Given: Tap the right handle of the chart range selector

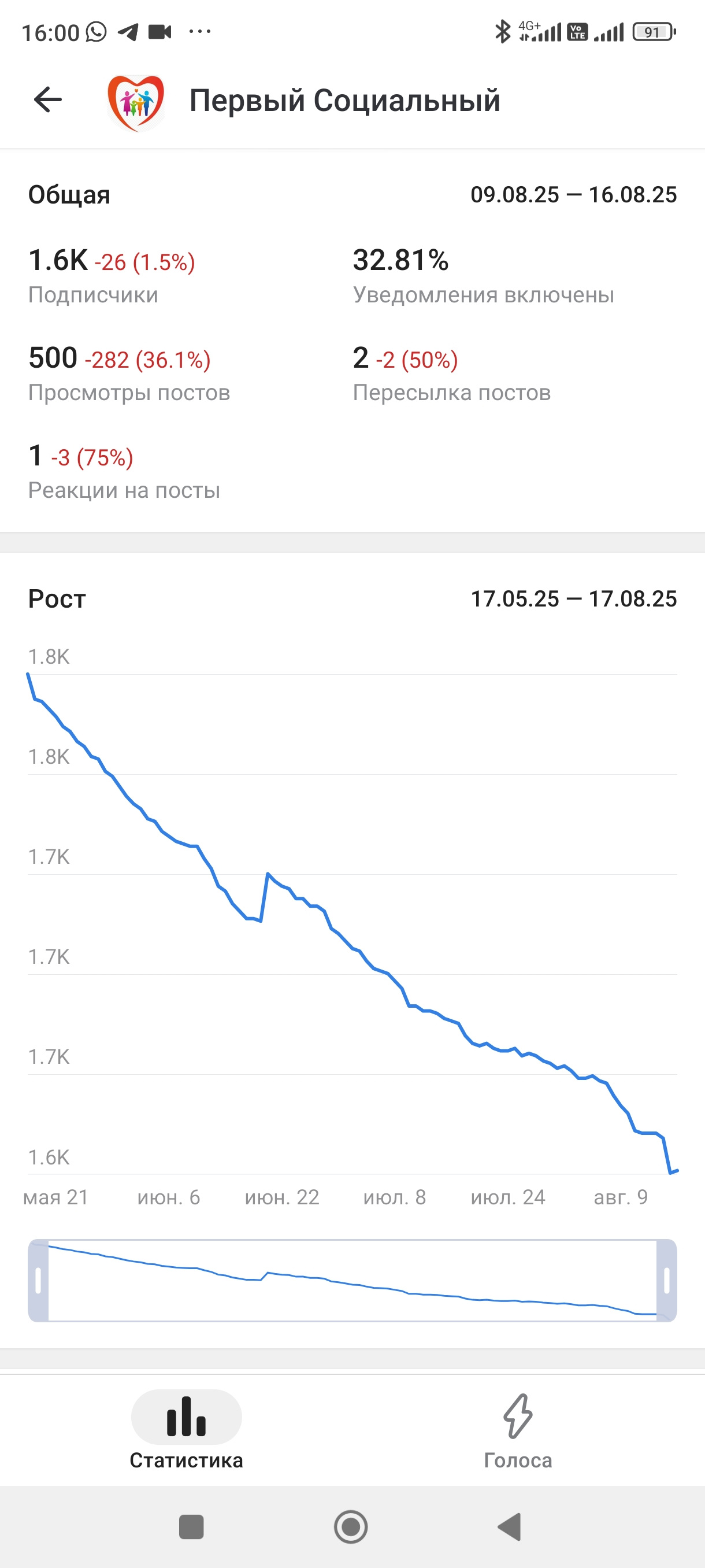Looking at the screenshot, I should coord(667,1280).
